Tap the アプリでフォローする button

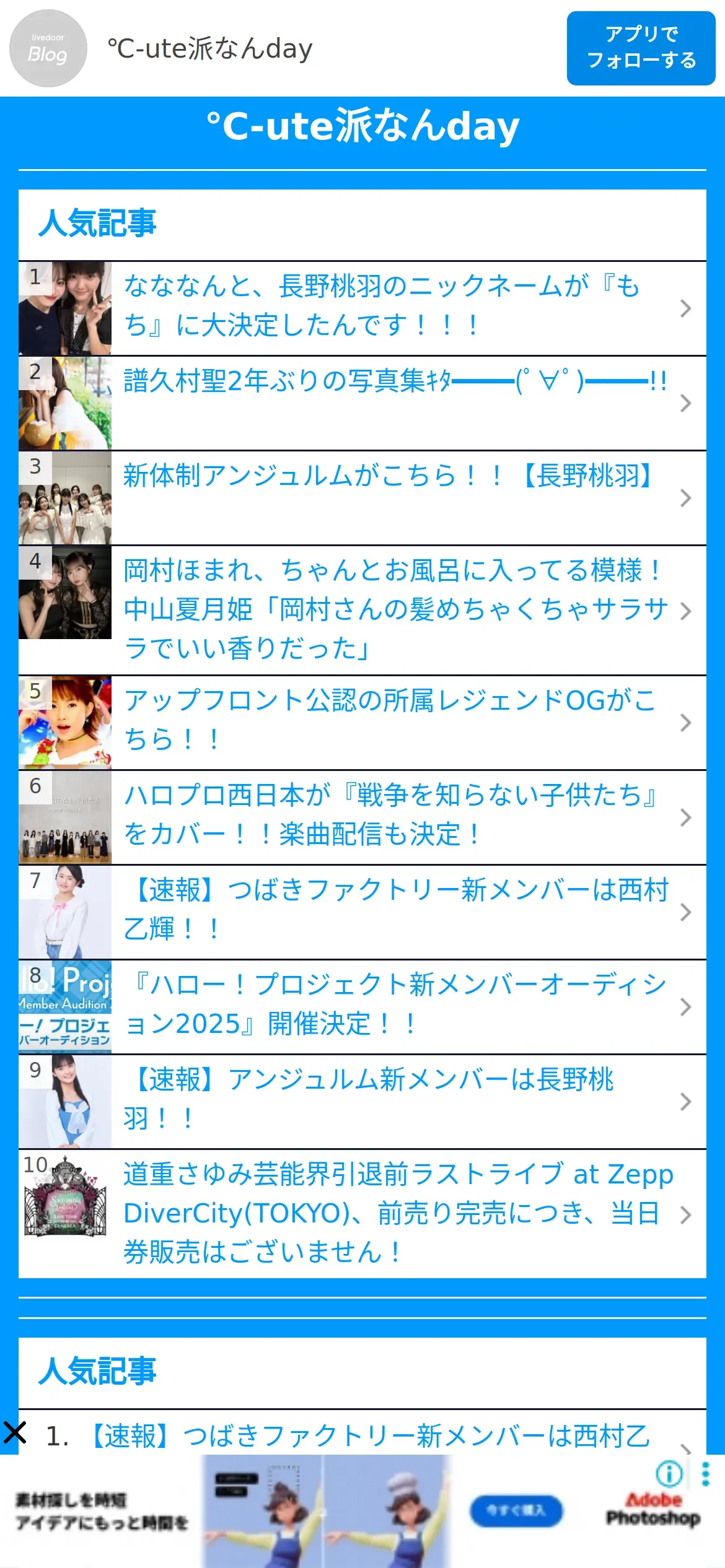[641, 48]
